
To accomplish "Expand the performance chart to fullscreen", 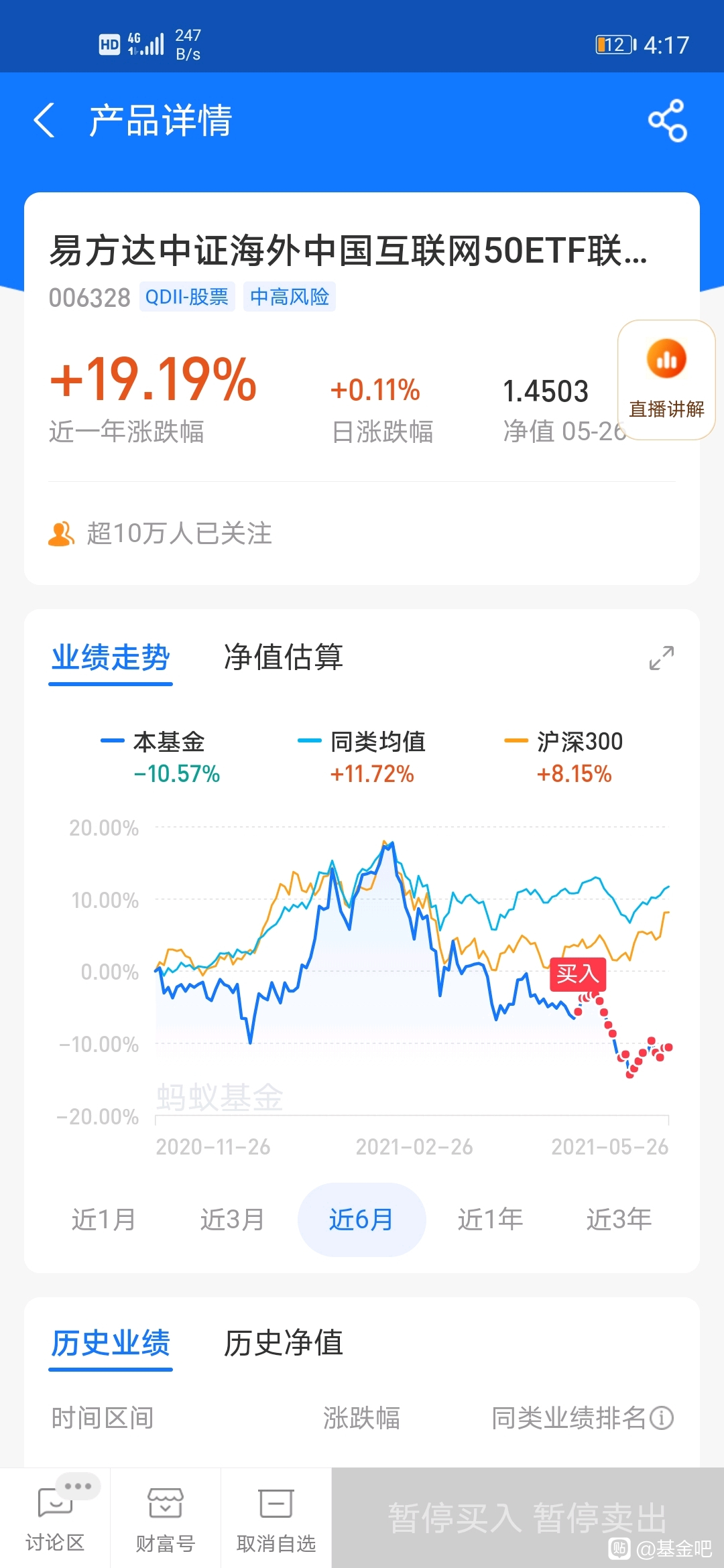I will click(662, 658).
